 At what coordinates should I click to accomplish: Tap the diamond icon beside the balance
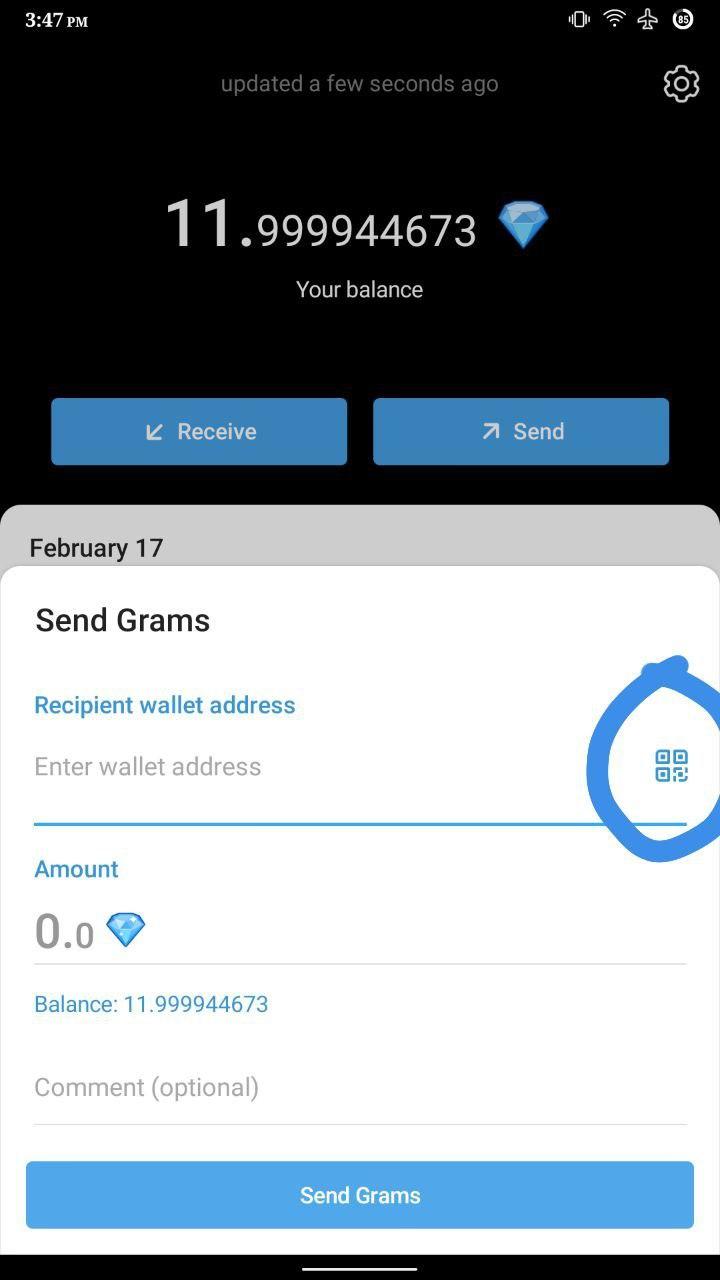coord(524,223)
